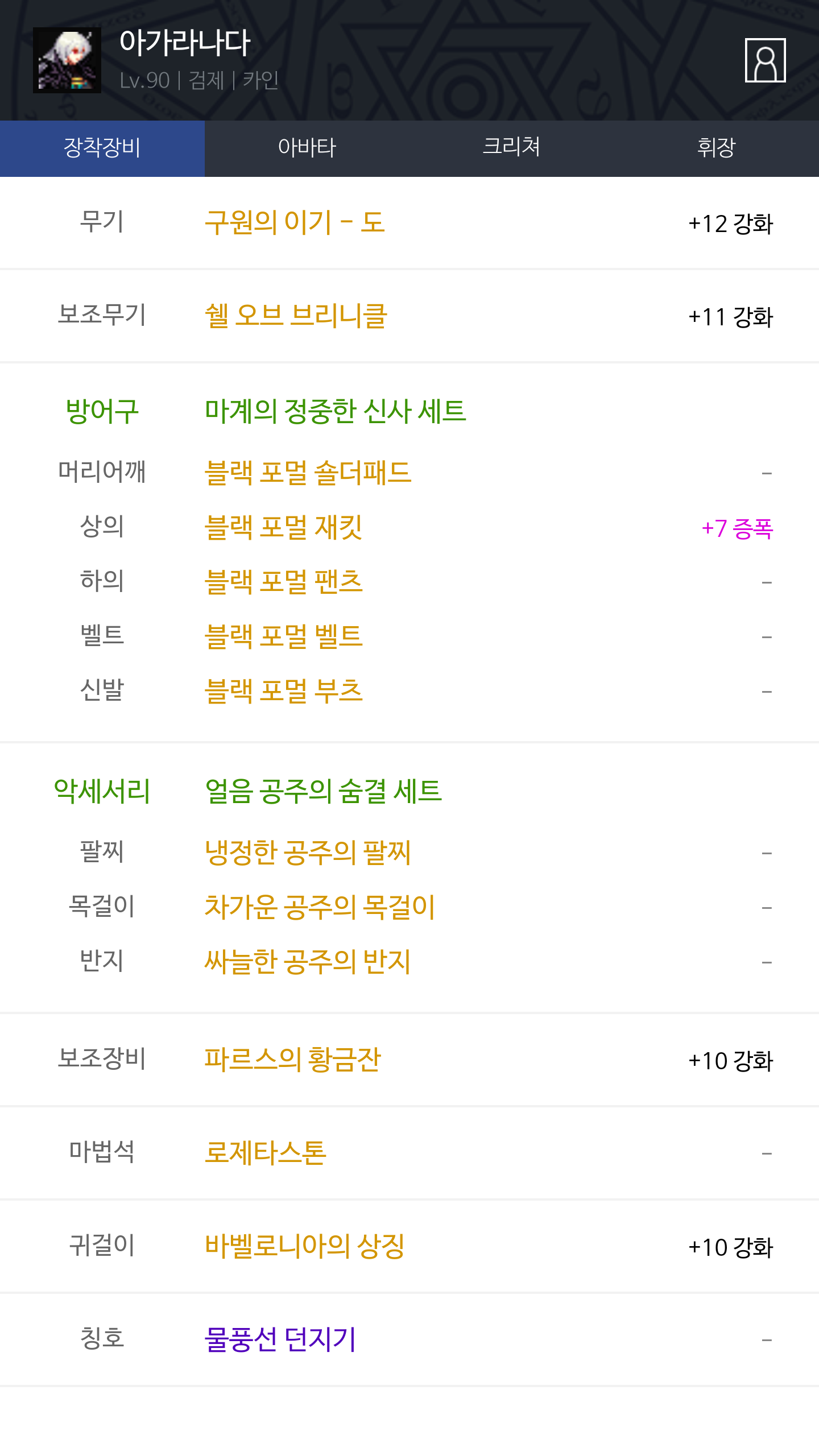View magic stone 로제타스톤
The width and height of the screenshot is (819, 1456).
(x=265, y=1153)
